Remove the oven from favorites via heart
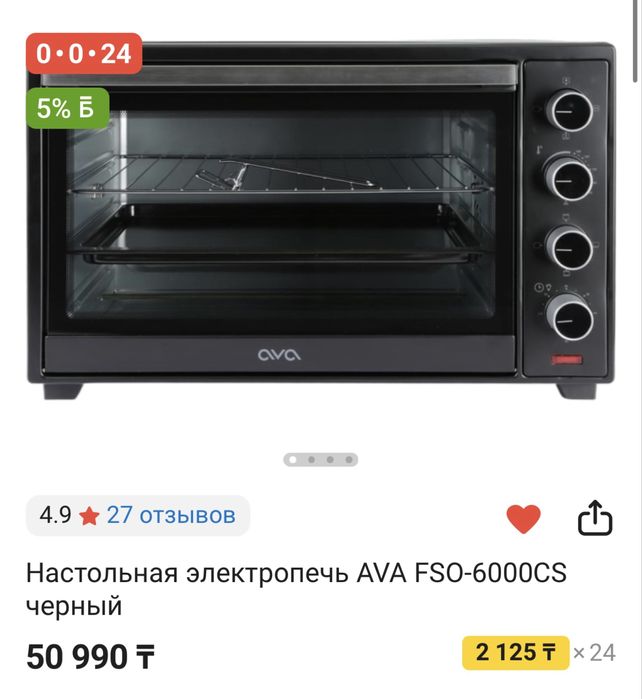The image size is (642, 699). (523, 518)
